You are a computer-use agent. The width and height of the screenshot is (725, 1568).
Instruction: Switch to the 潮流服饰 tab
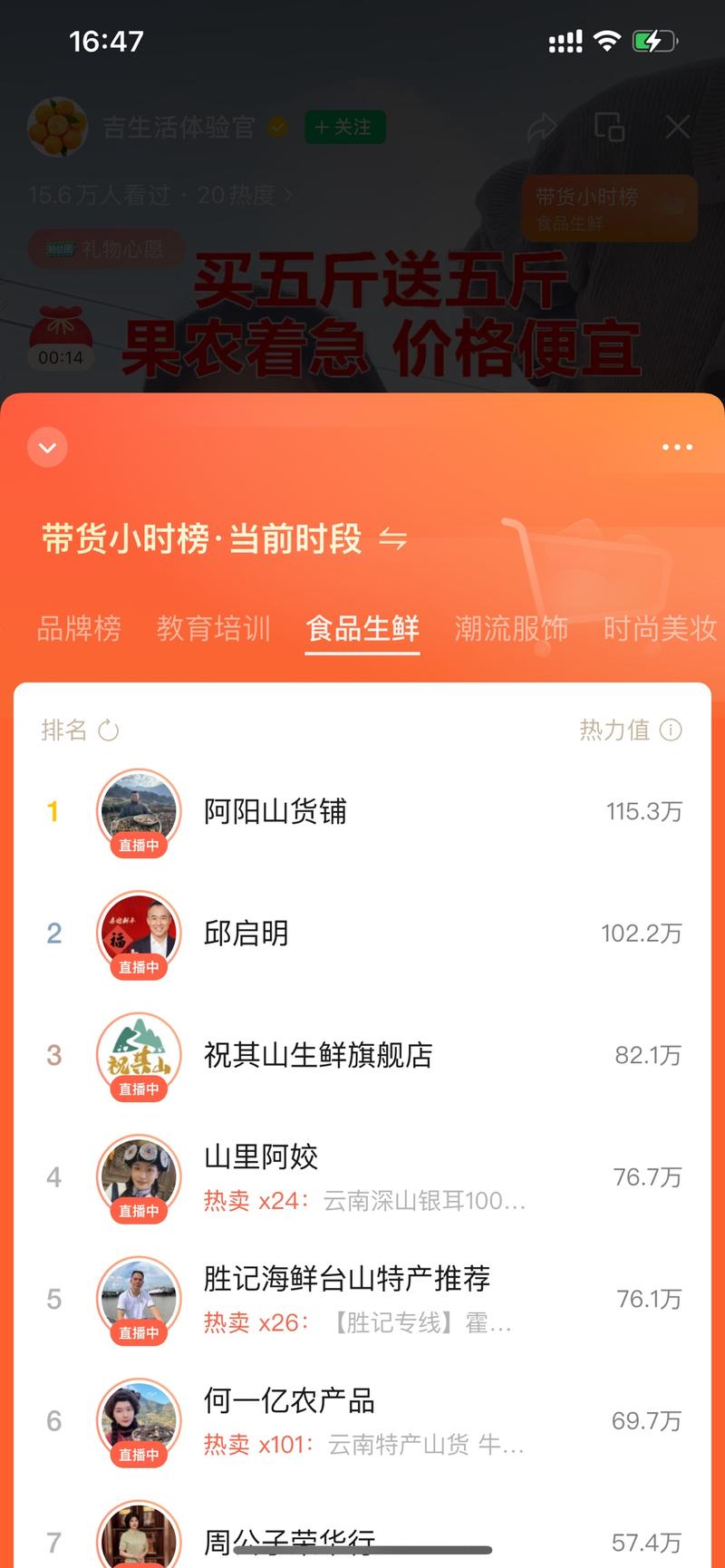510,629
